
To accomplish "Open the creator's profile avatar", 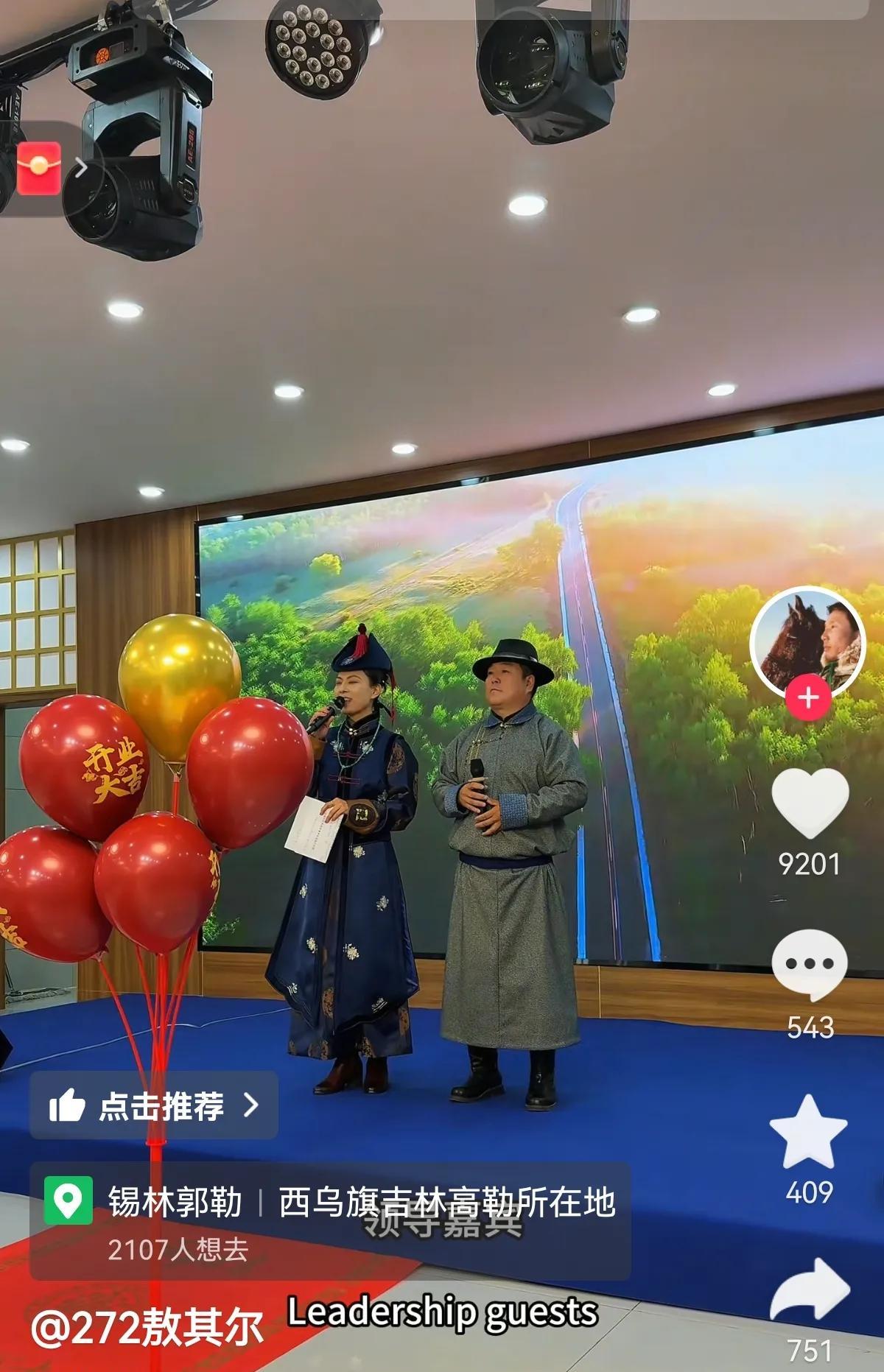I will point(807,643).
